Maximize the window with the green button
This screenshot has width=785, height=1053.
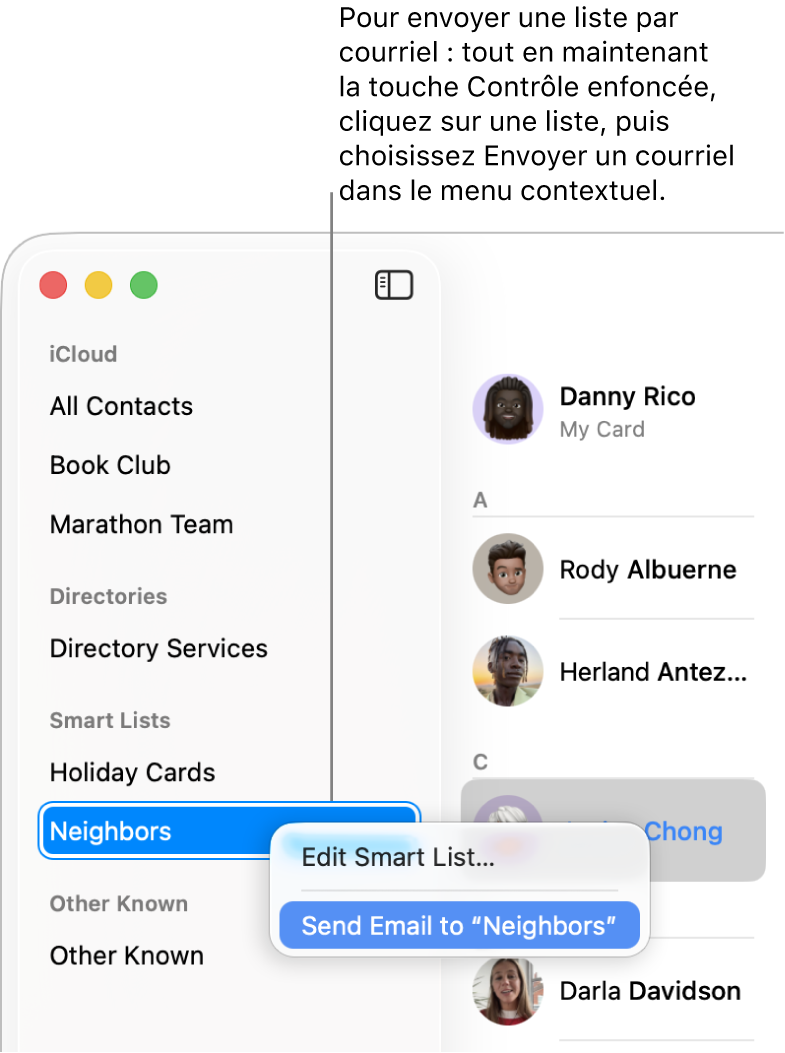point(144,285)
